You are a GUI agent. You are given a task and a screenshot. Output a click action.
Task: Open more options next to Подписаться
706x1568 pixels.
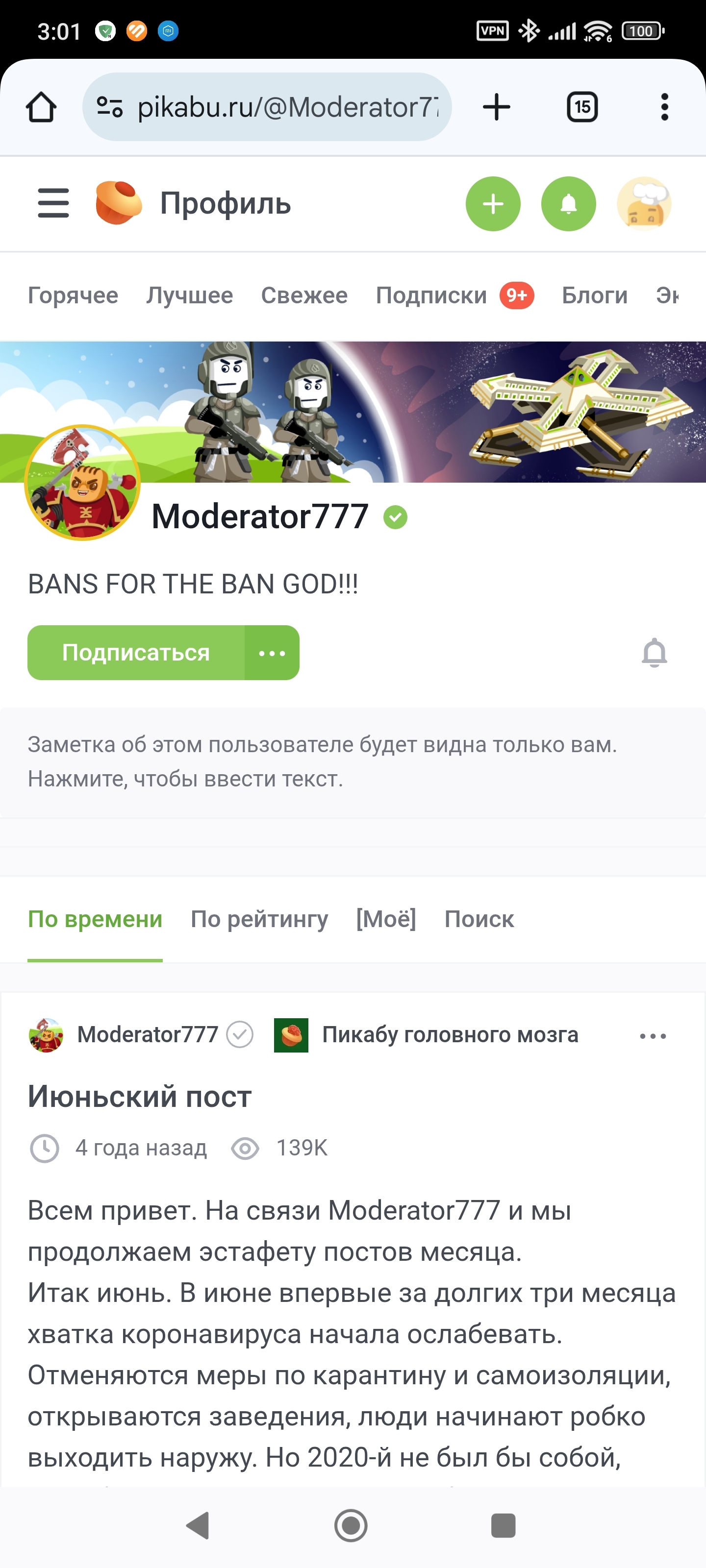click(x=272, y=653)
